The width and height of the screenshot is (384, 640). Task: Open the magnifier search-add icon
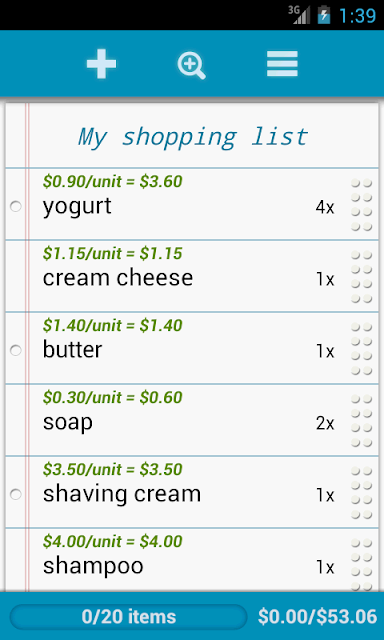[x=191, y=66]
